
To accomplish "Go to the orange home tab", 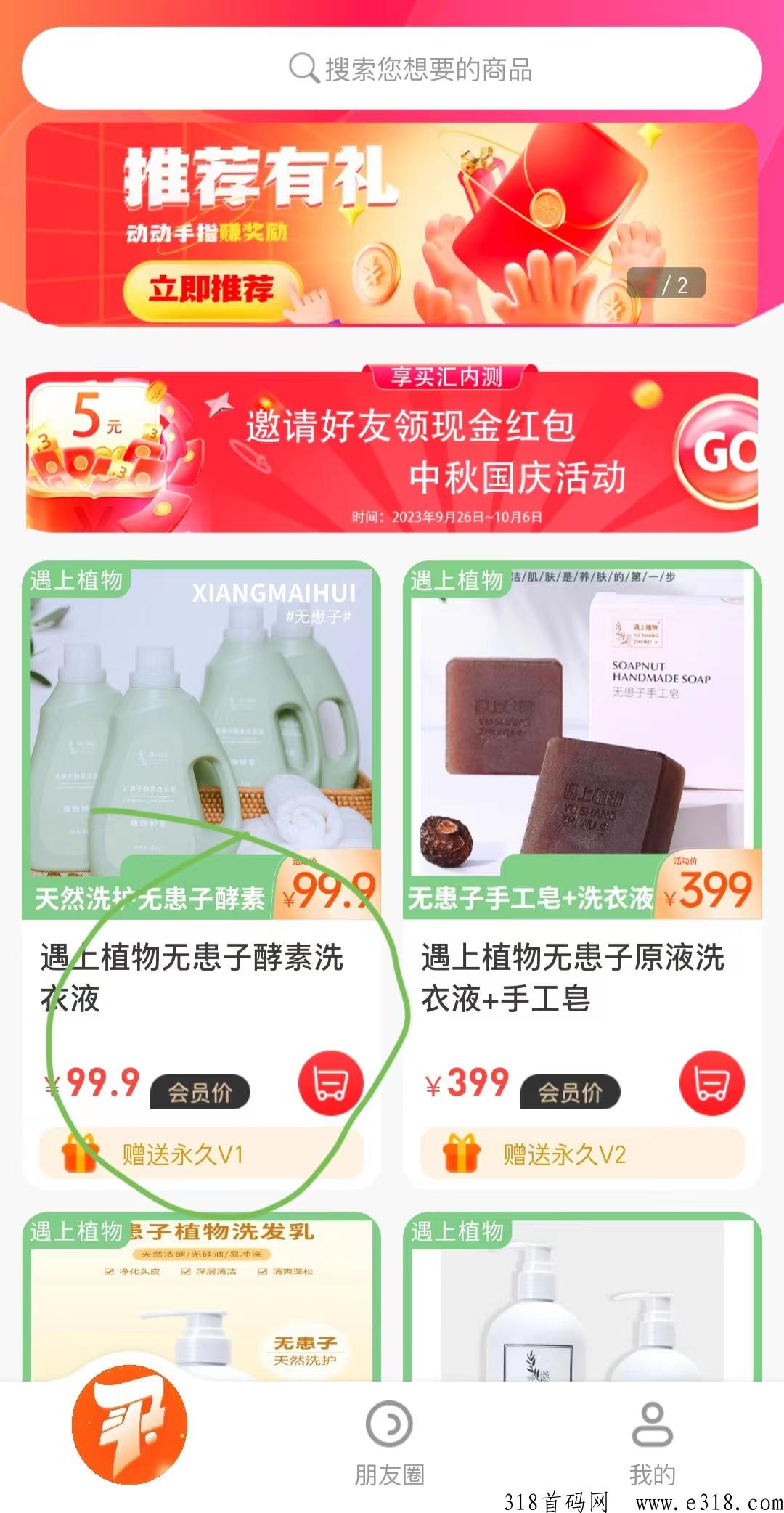I will point(129,1424).
